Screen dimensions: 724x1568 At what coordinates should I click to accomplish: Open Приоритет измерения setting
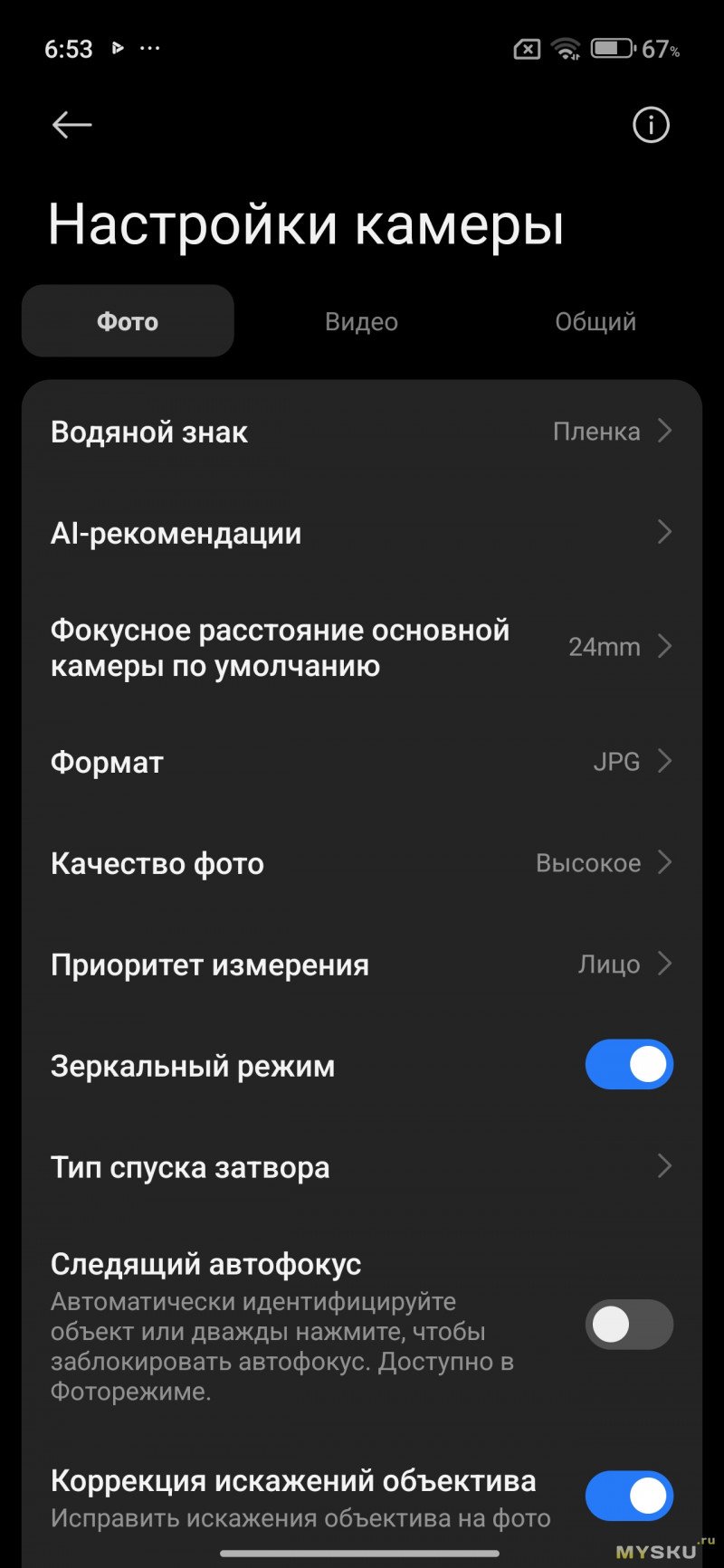(x=362, y=965)
